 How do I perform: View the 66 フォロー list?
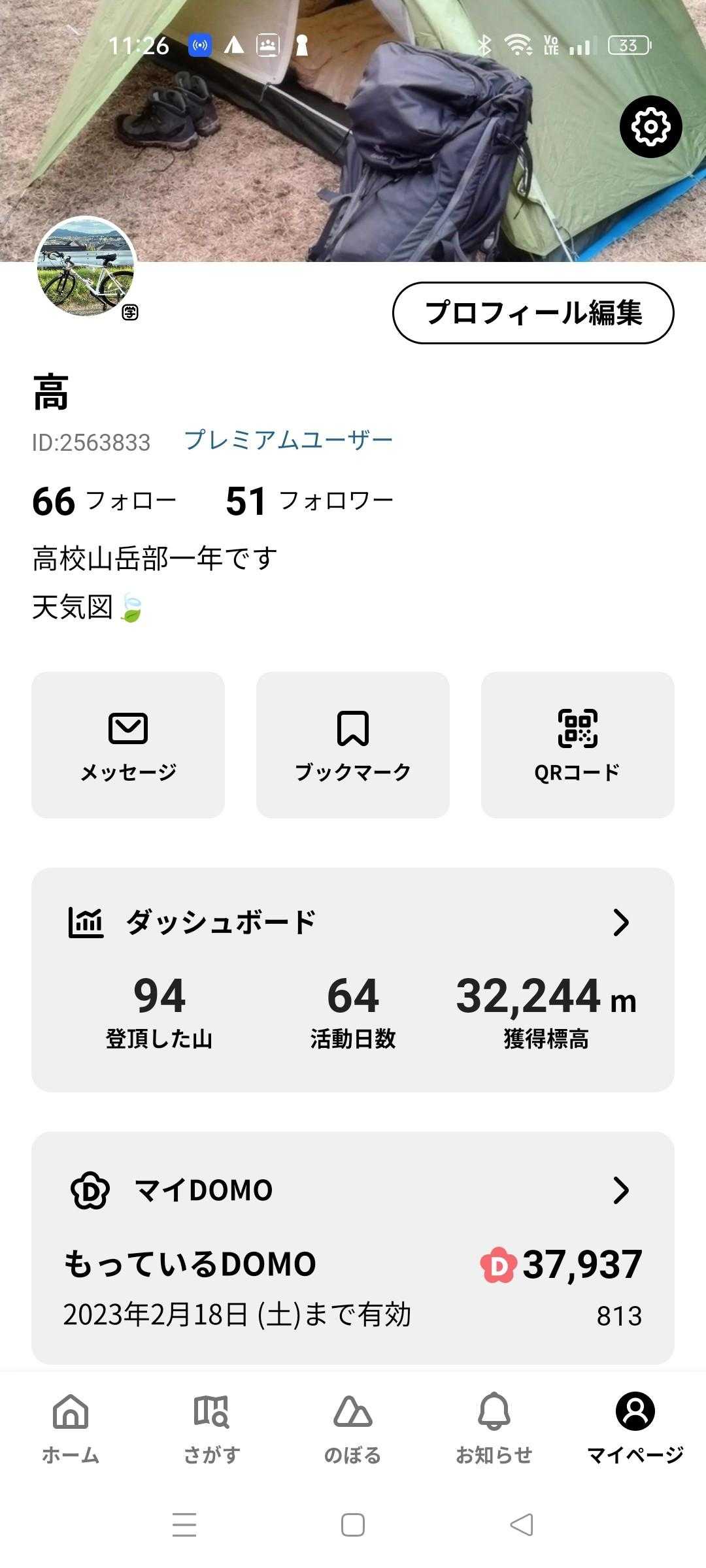[x=105, y=501]
